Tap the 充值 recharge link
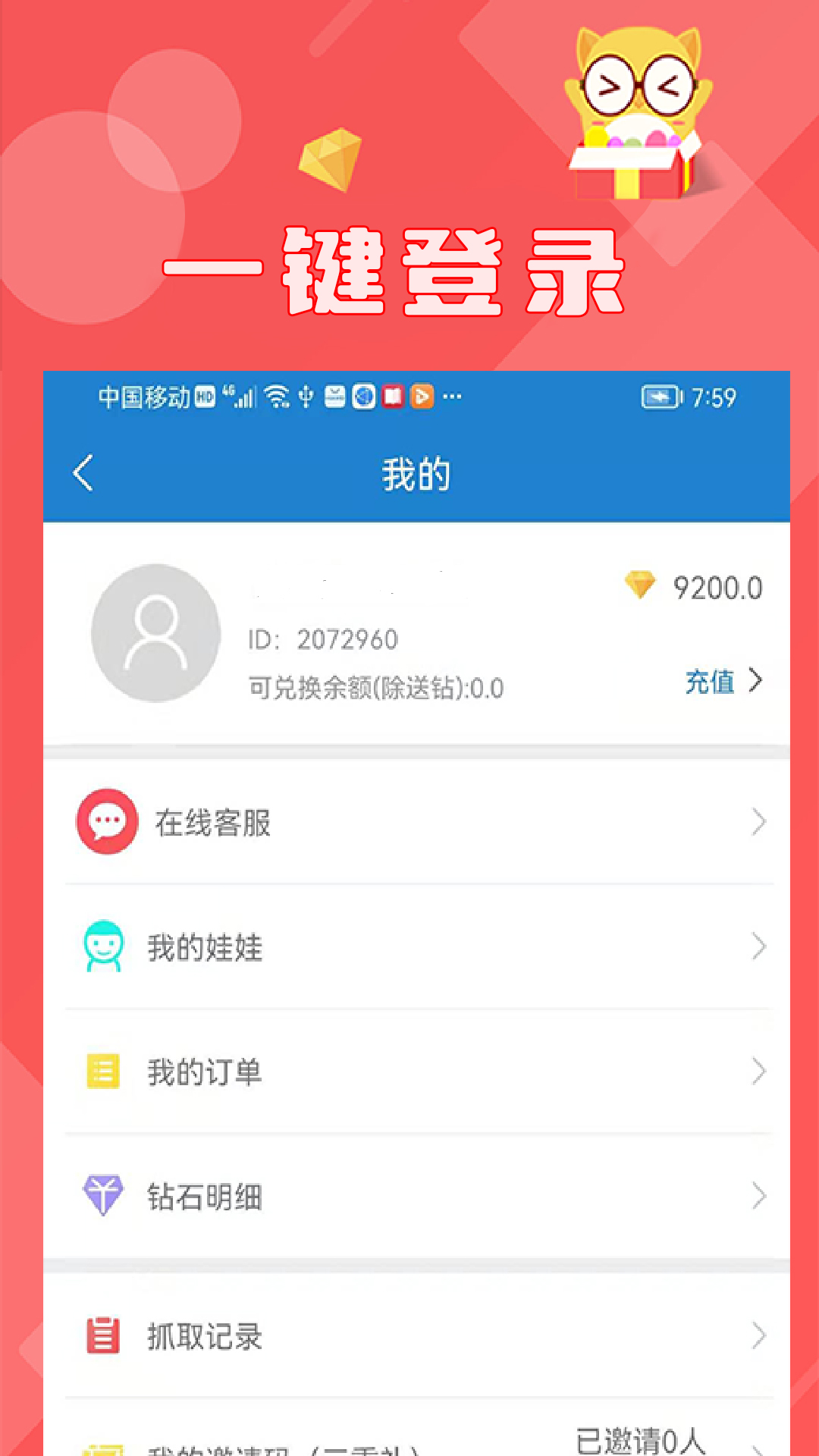819x1456 pixels. pyautogui.click(x=708, y=682)
